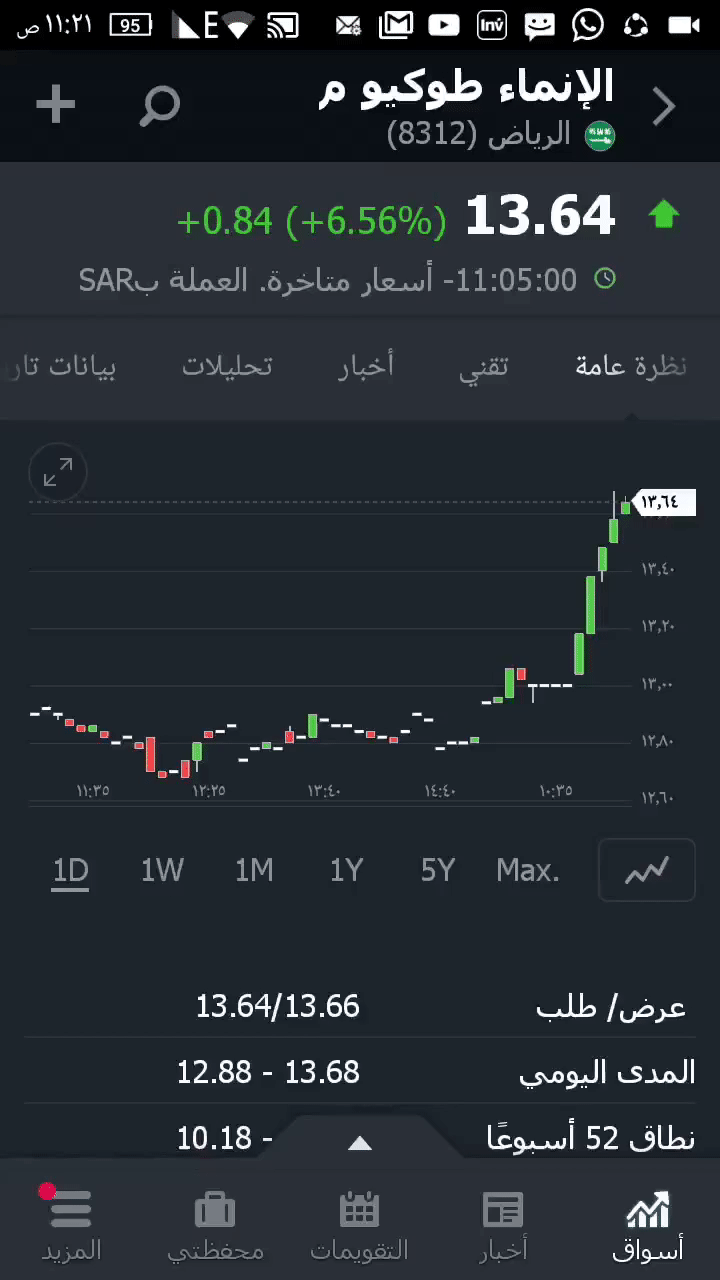
Task: Select the نظرة عامة tab
Action: pos(630,366)
